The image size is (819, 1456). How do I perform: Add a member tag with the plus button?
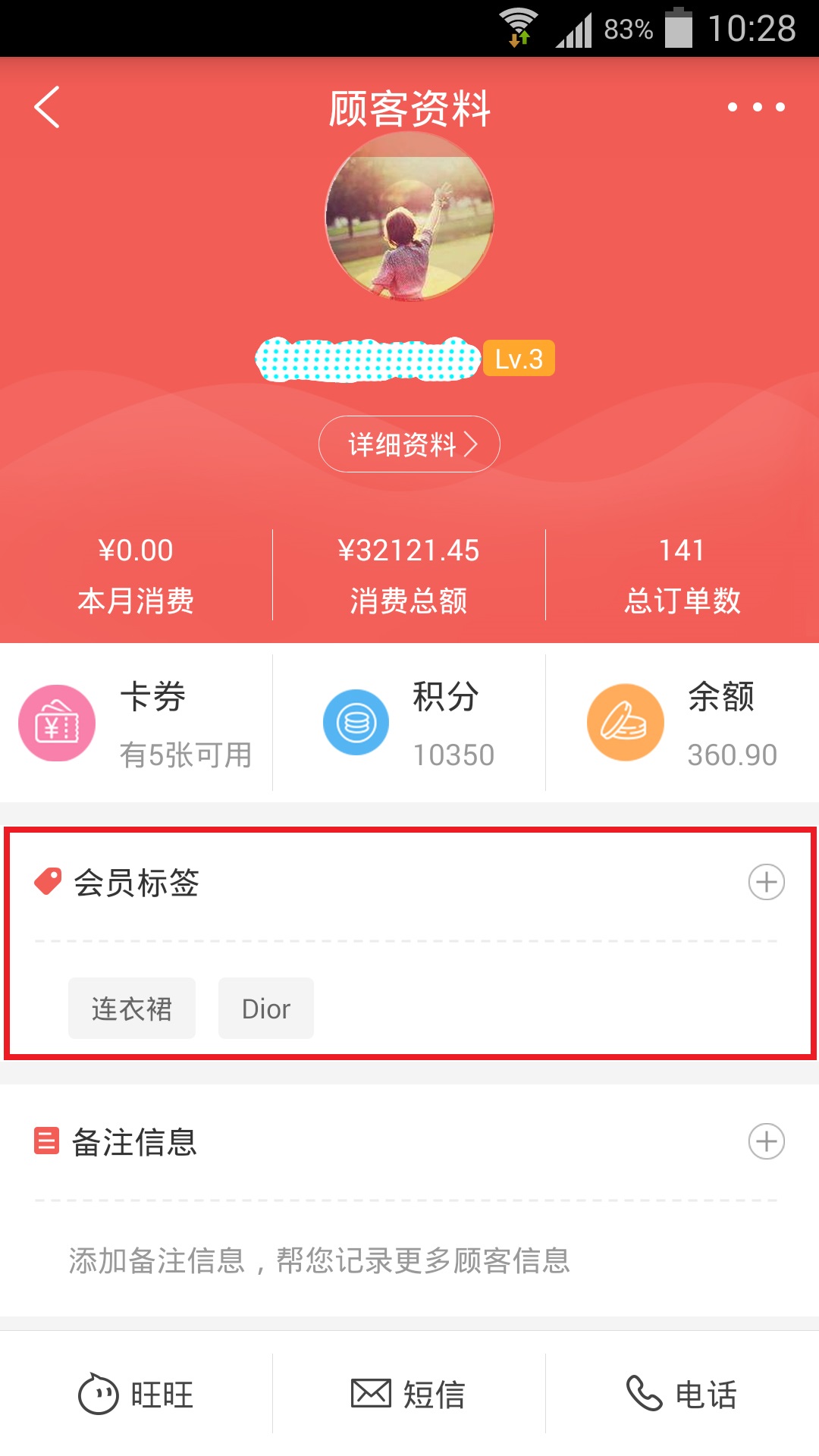(768, 882)
